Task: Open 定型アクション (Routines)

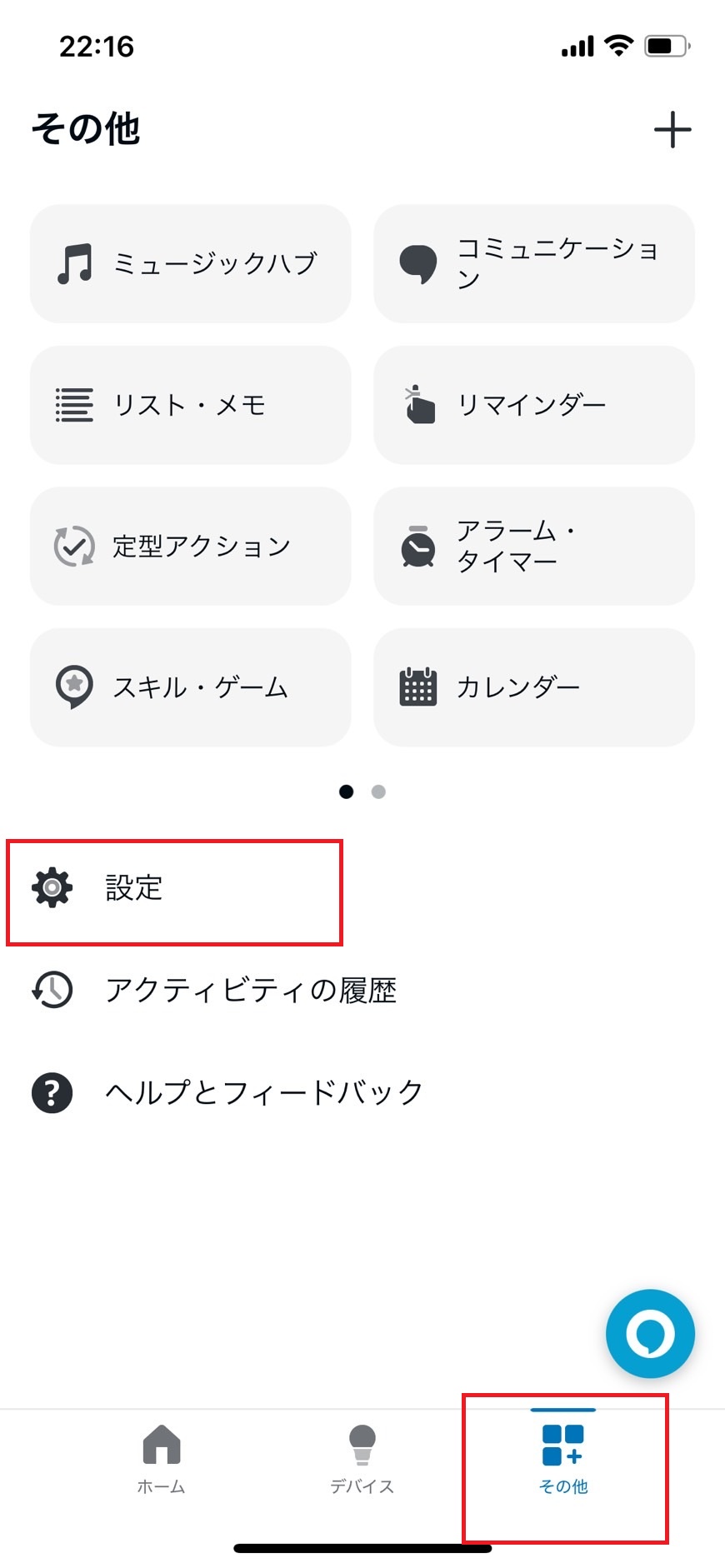Action: 190,547
